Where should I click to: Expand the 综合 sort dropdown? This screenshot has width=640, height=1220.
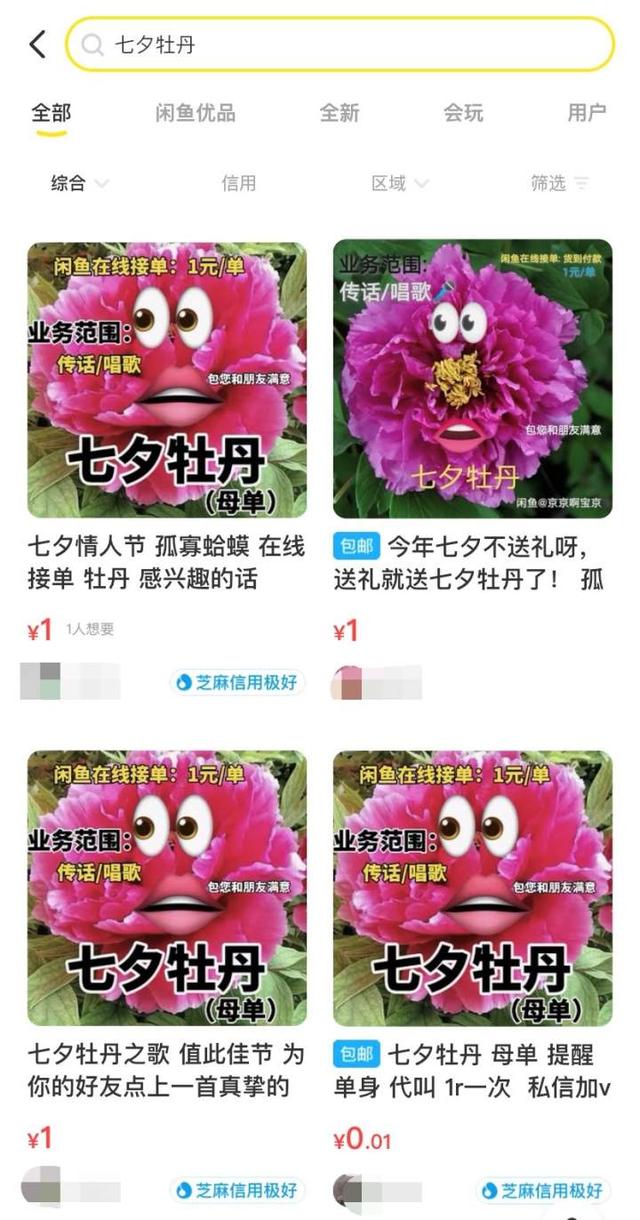(80, 183)
